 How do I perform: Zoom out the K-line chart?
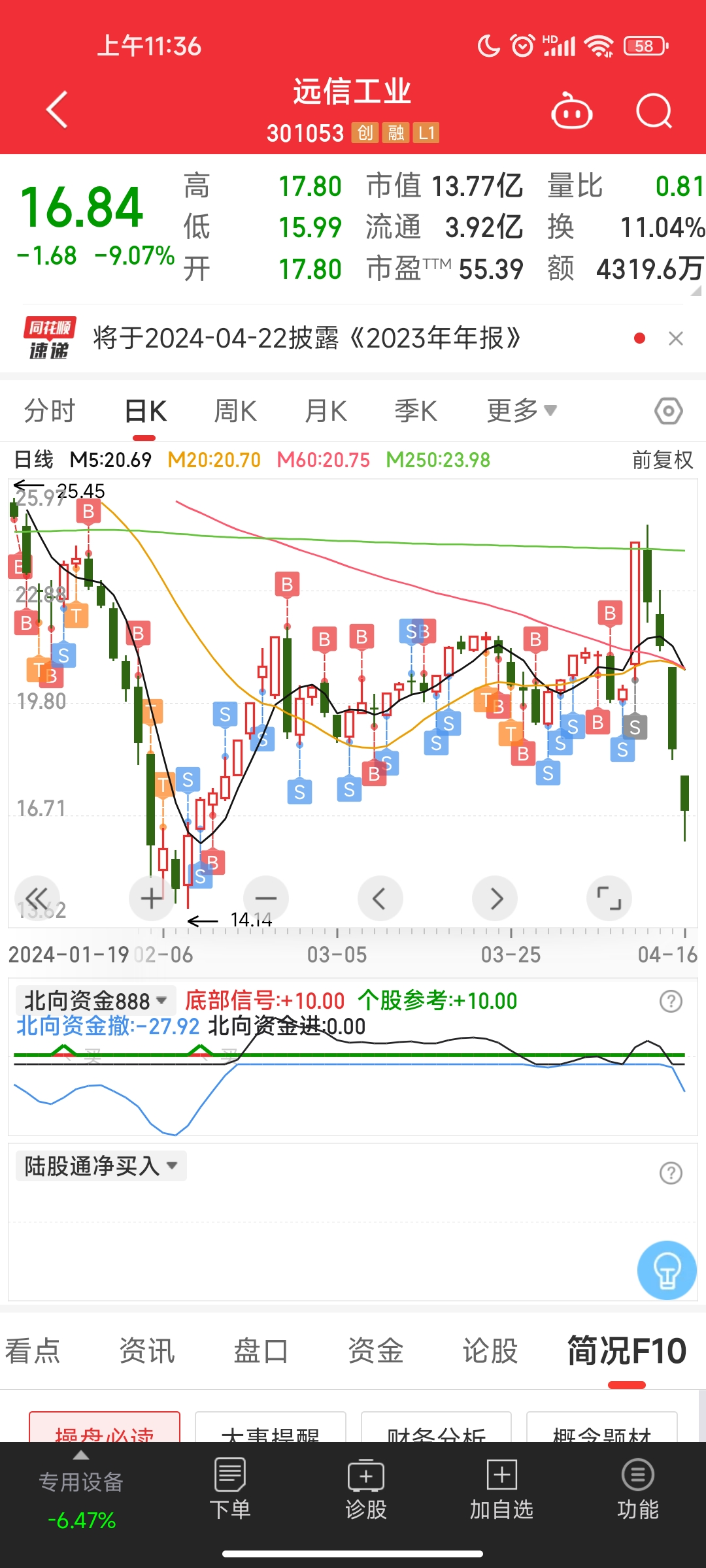tap(265, 898)
